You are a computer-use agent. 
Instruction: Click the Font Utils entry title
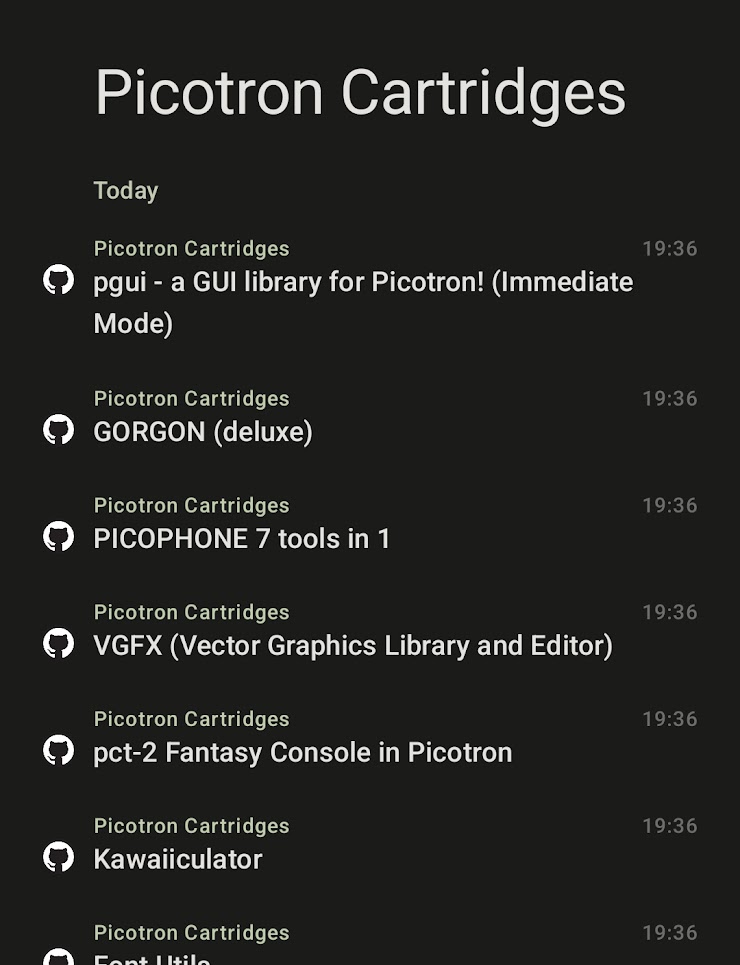[151, 958]
